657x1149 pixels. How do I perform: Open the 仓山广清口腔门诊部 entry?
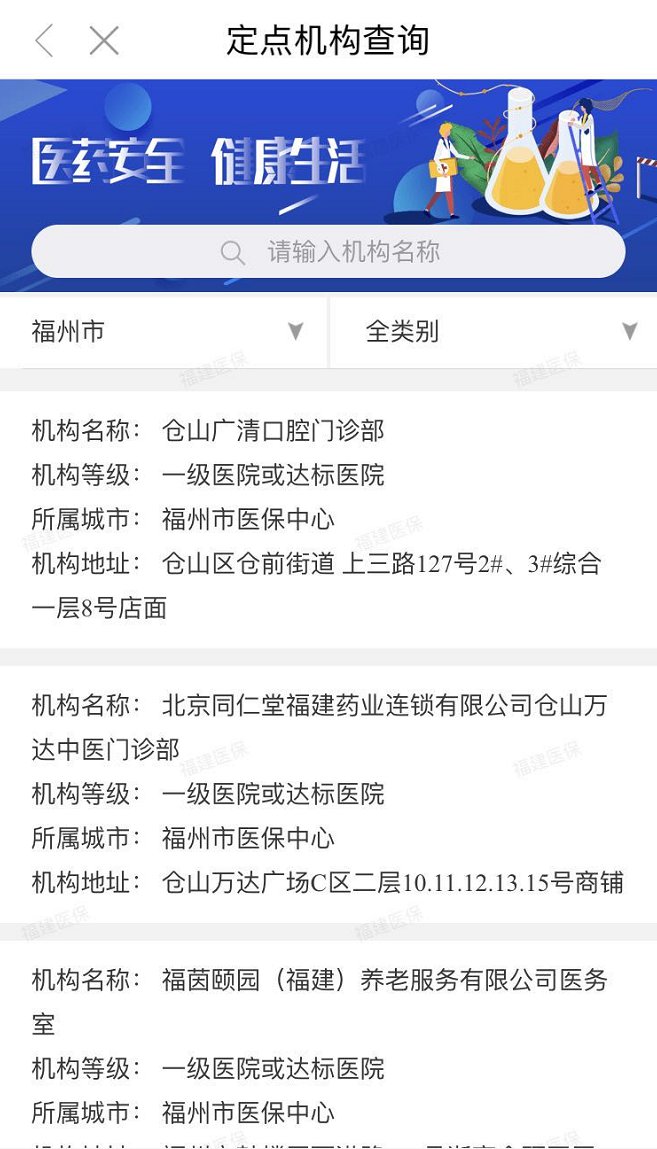click(328, 518)
